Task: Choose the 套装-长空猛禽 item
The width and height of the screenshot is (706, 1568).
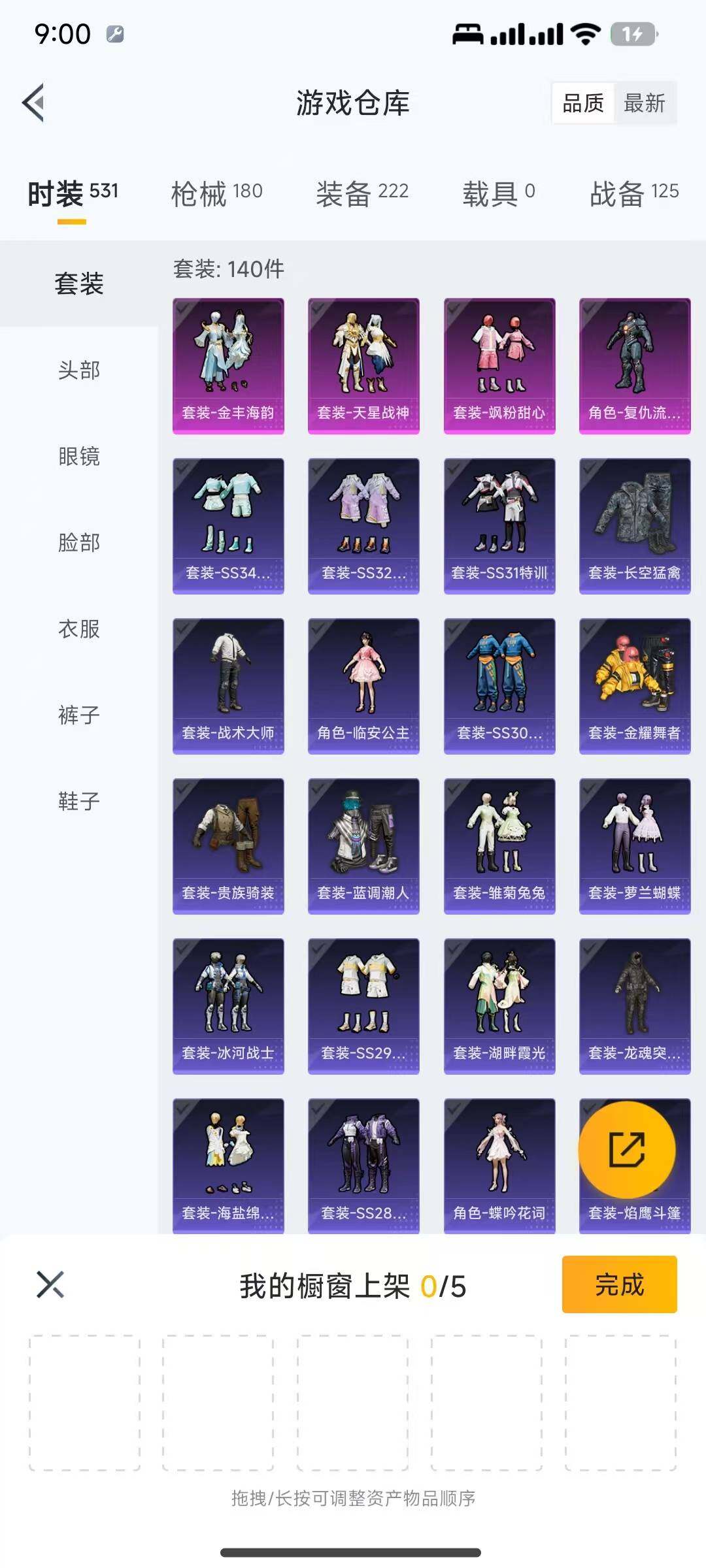Action: pos(635,526)
